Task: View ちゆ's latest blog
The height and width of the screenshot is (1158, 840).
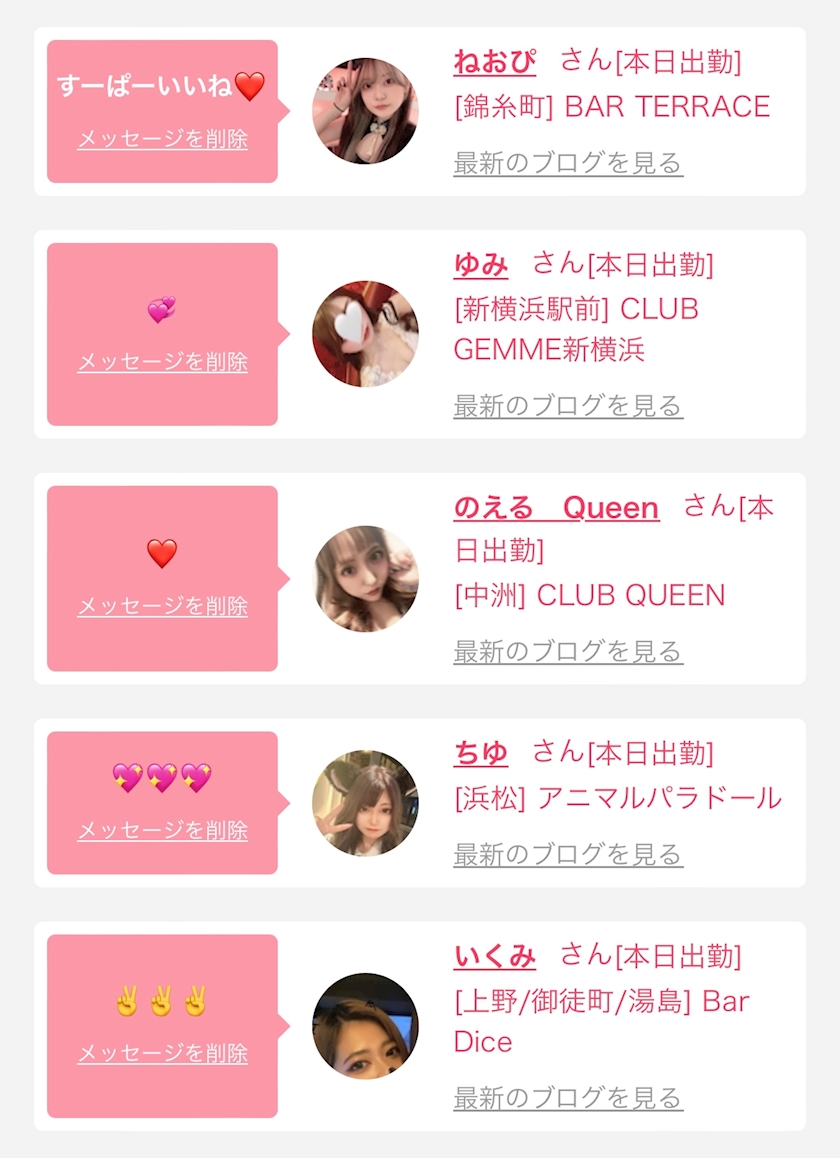Action: tap(568, 855)
